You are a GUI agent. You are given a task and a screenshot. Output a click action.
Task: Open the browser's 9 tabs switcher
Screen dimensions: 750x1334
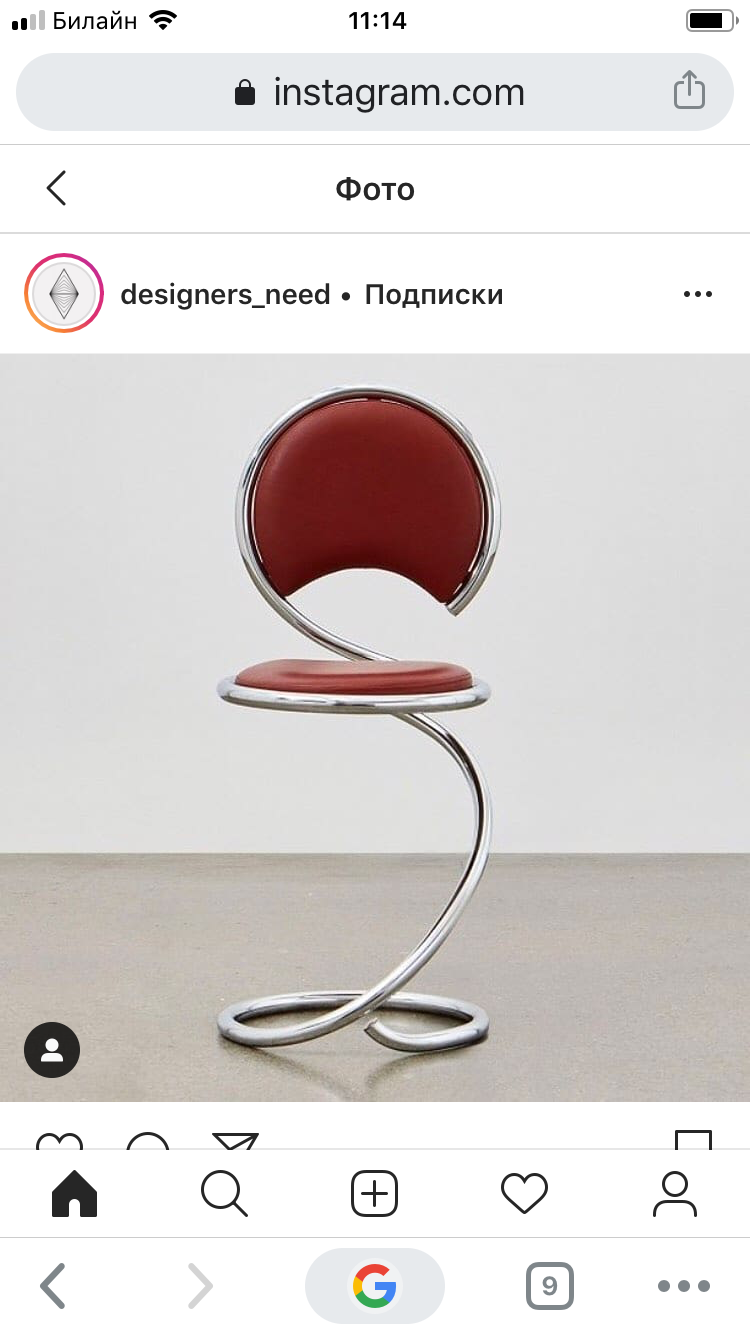click(x=549, y=1286)
